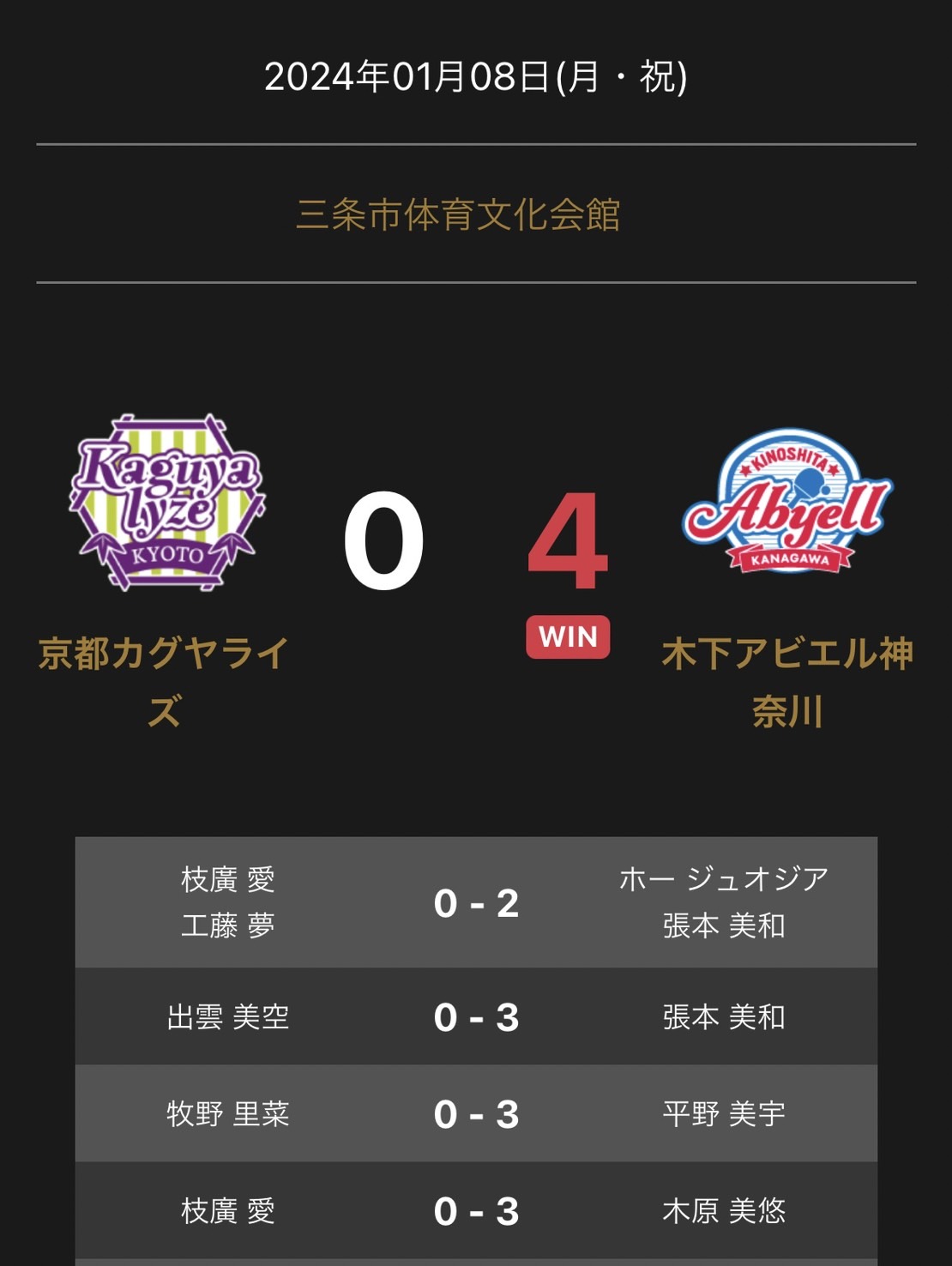Open the 木下アビエル神奈川 team page
The image size is (952, 1266).
(786, 654)
